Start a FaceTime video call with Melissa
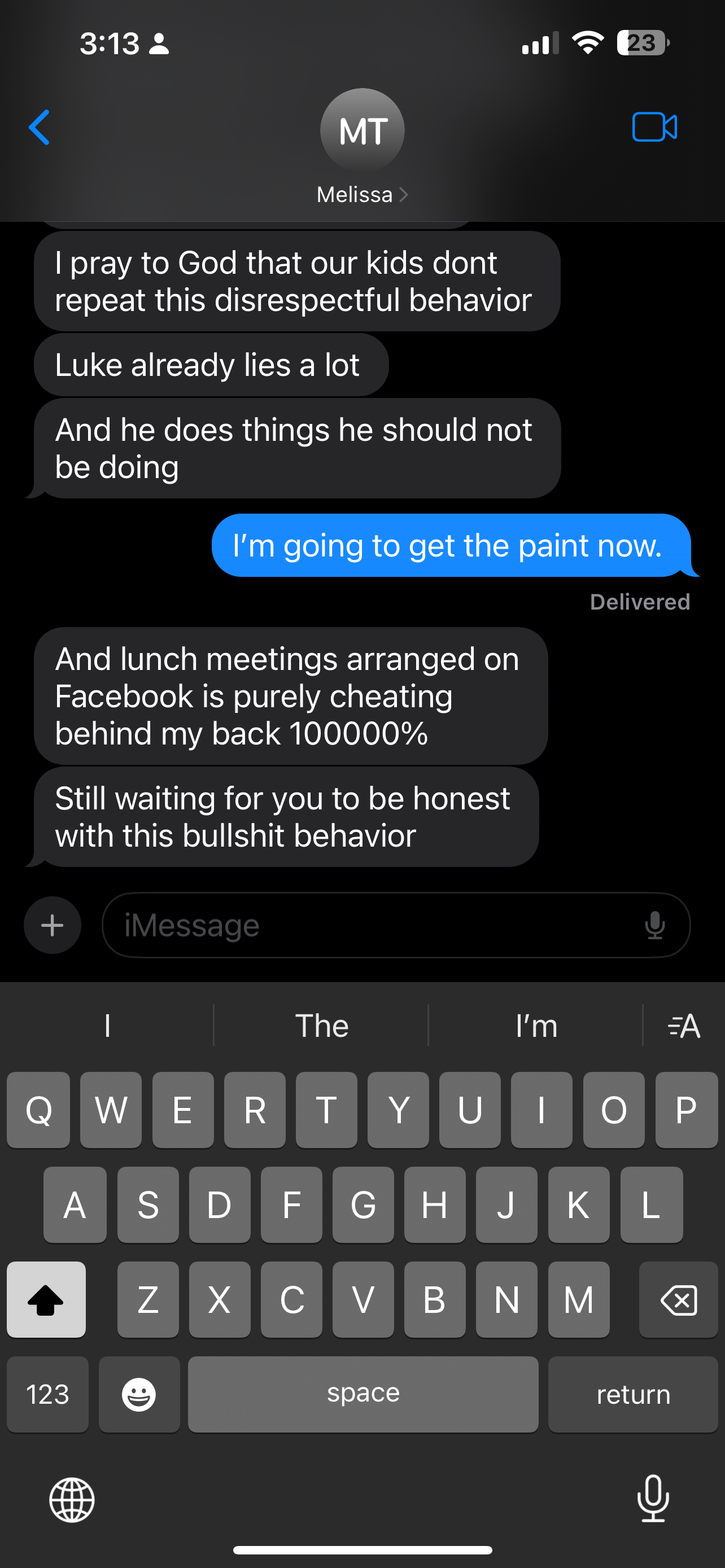The height and width of the screenshot is (1568, 725). [x=654, y=127]
